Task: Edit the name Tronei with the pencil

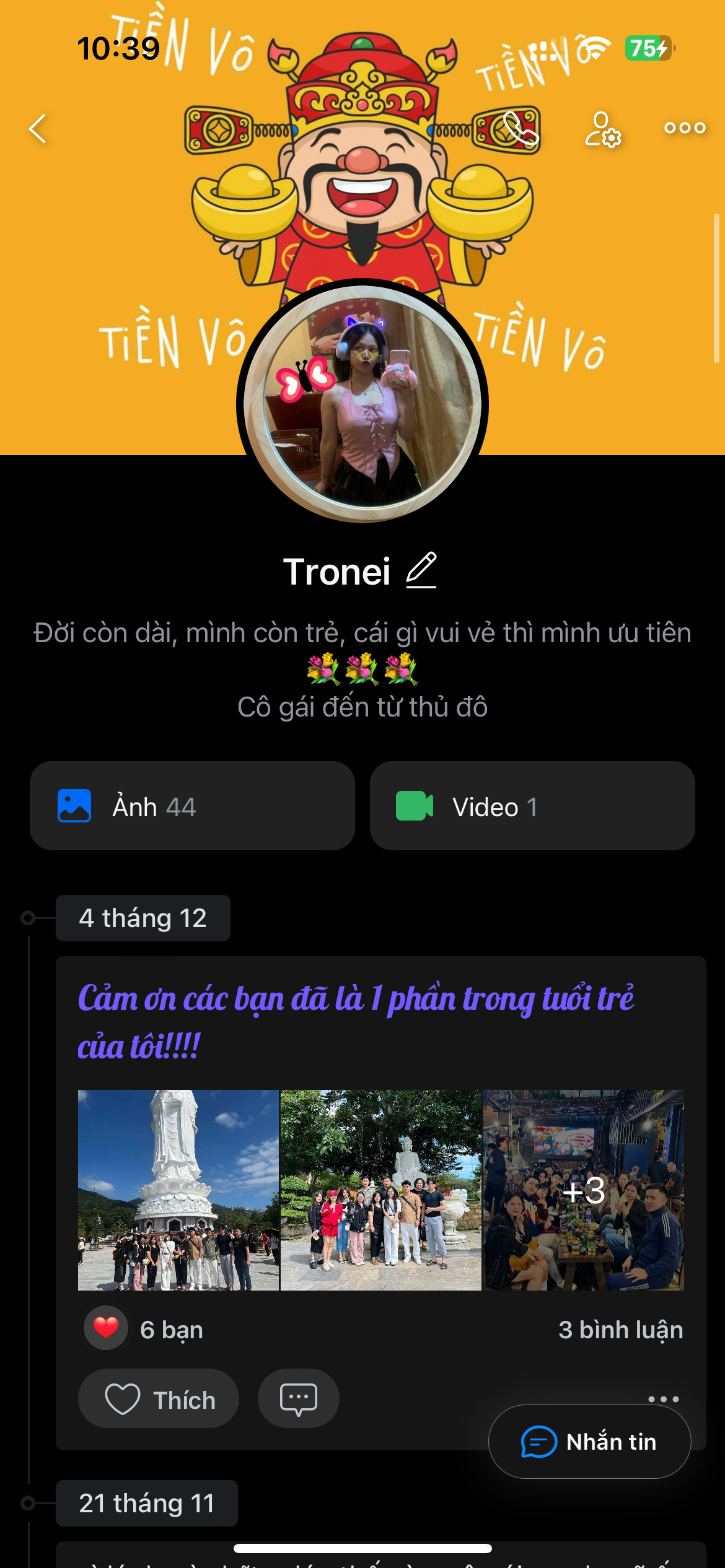Action: click(421, 570)
